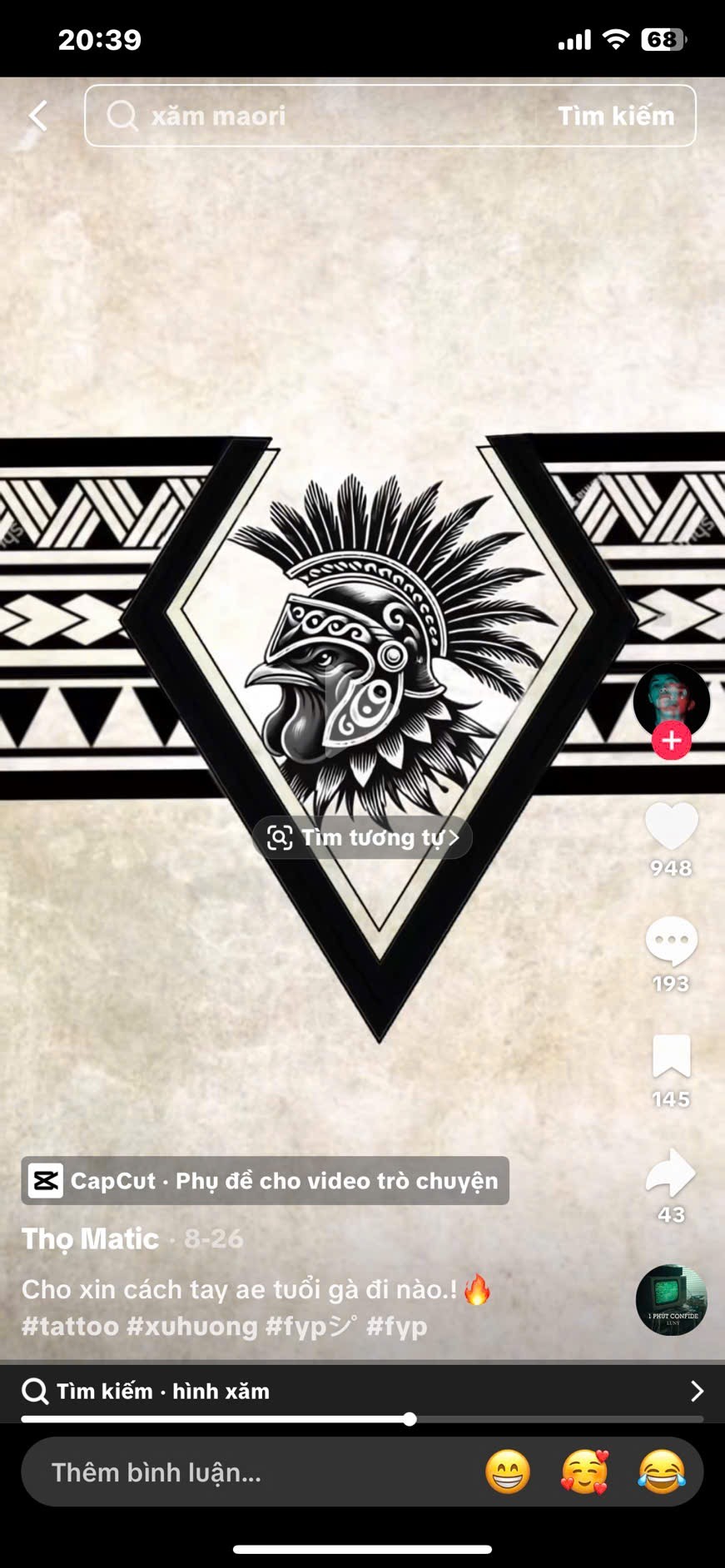Tap the video progress bar handle
This screenshot has height=1568, width=725.
410,1419
